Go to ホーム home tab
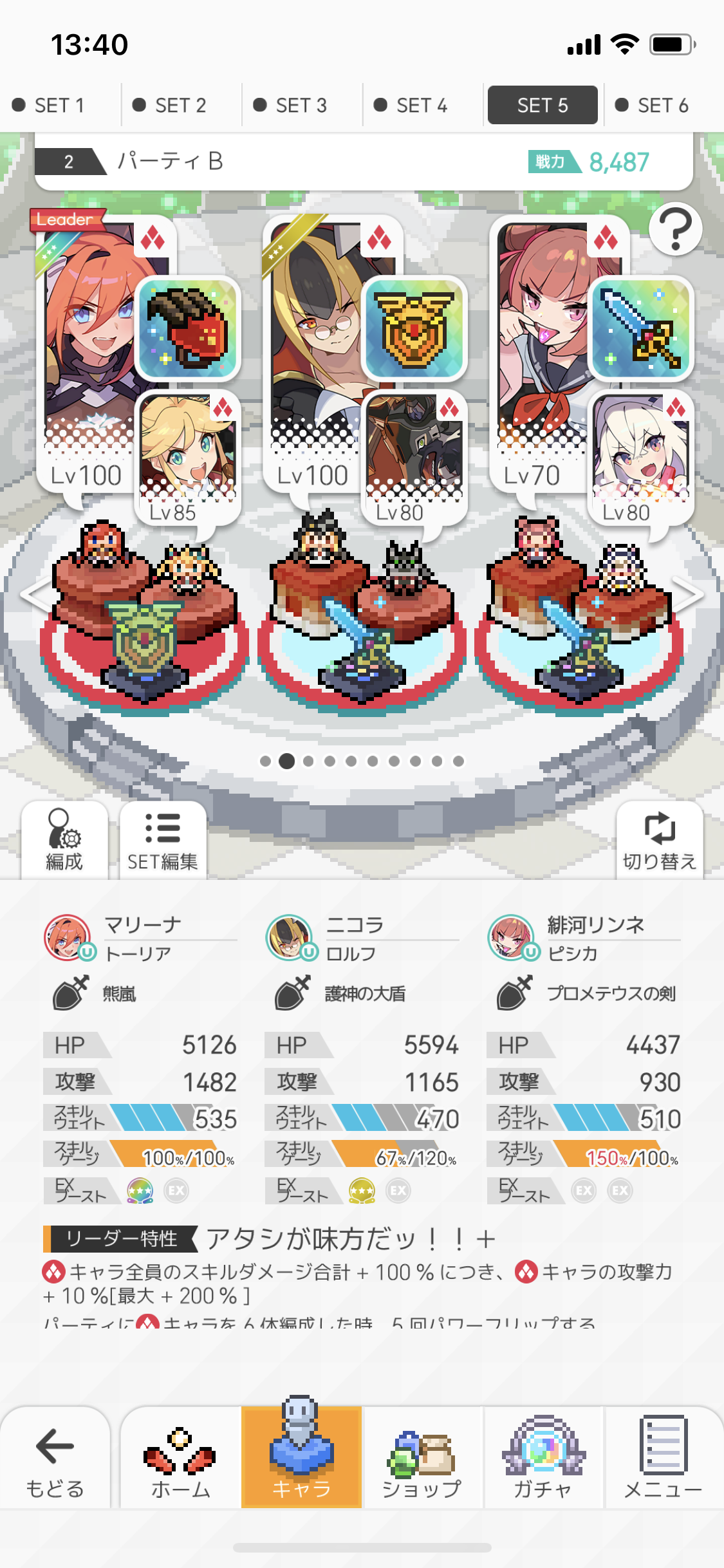Image resolution: width=724 pixels, height=1568 pixels. tap(180, 1458)
